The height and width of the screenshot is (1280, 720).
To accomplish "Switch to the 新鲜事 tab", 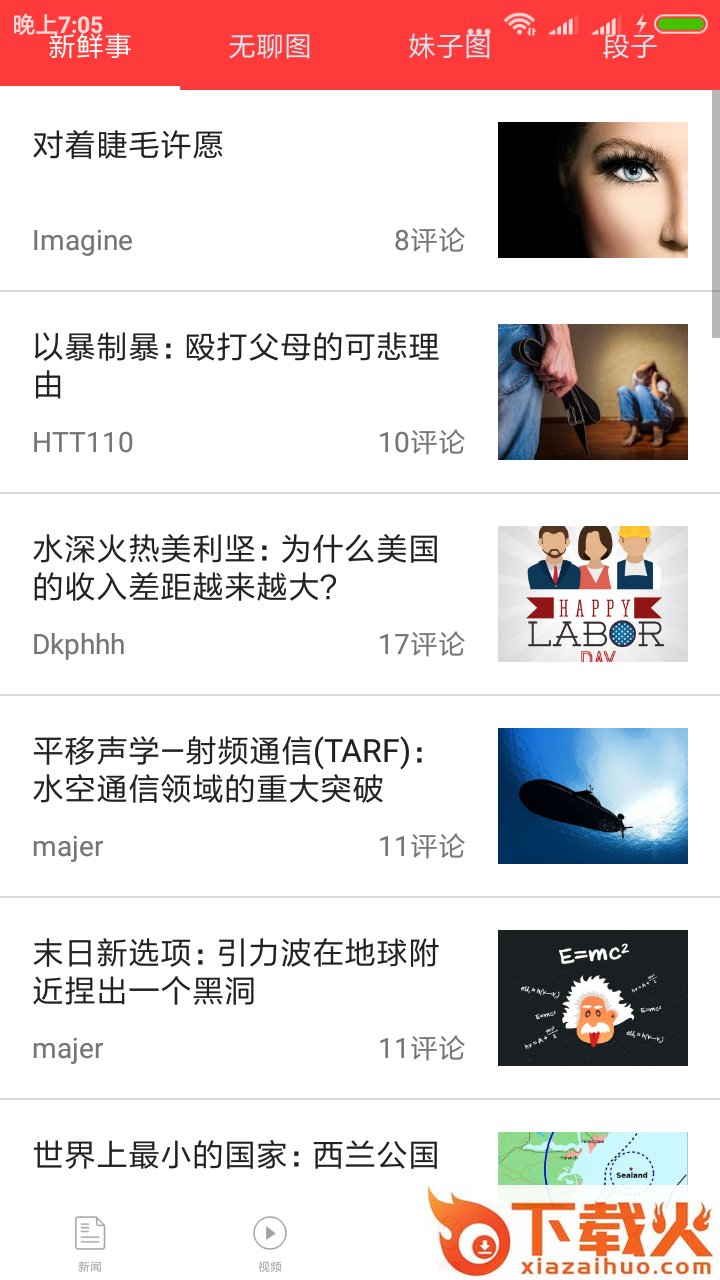I will (x=90, y=47).
